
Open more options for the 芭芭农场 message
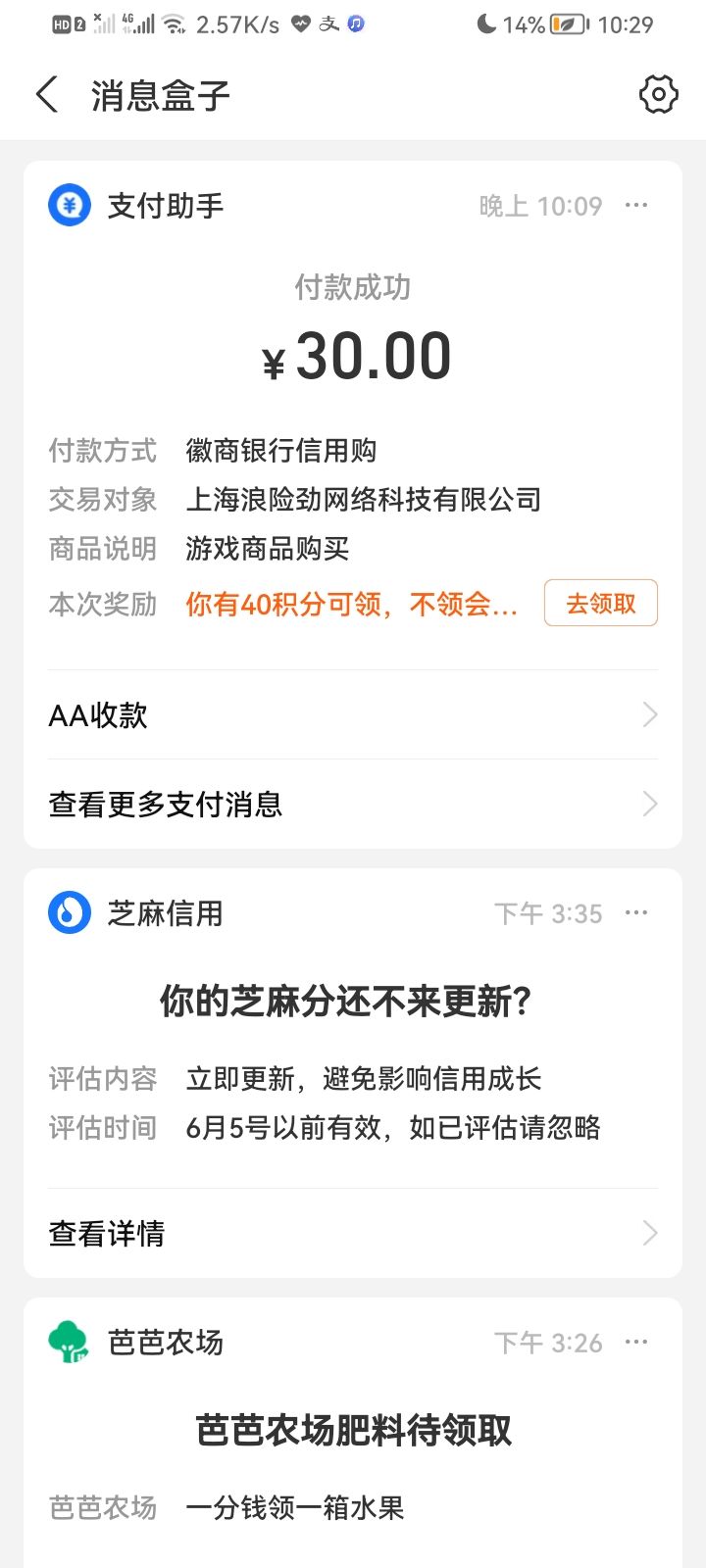click(x=636, y=1343)
